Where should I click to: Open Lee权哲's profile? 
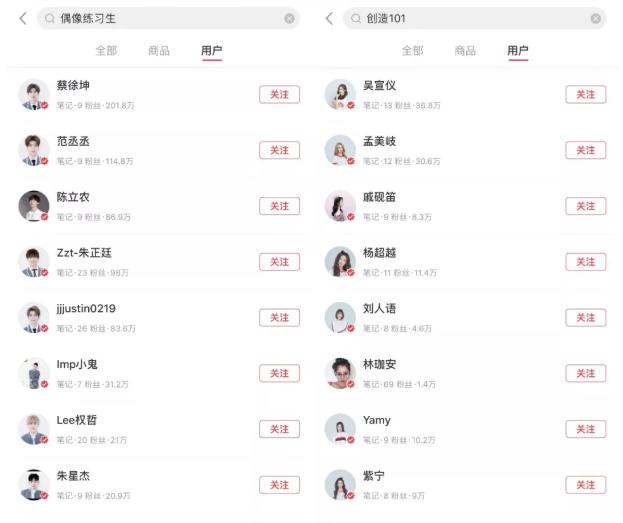(x=77, y=420)
